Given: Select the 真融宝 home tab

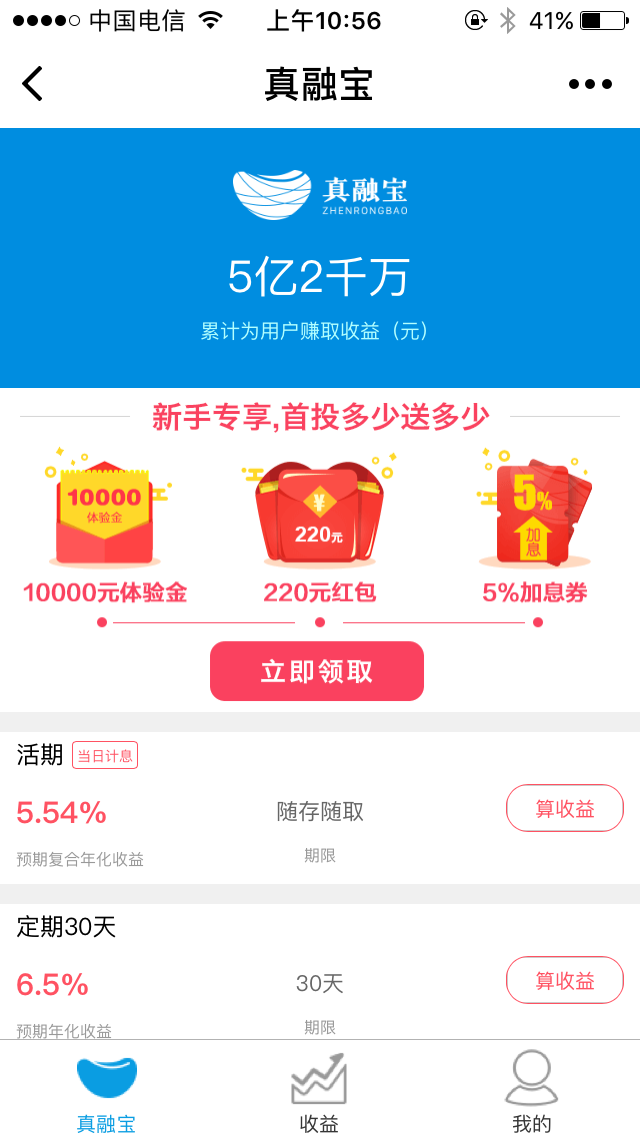Looking at the screenshot, I should click(x=106, y=1092).
